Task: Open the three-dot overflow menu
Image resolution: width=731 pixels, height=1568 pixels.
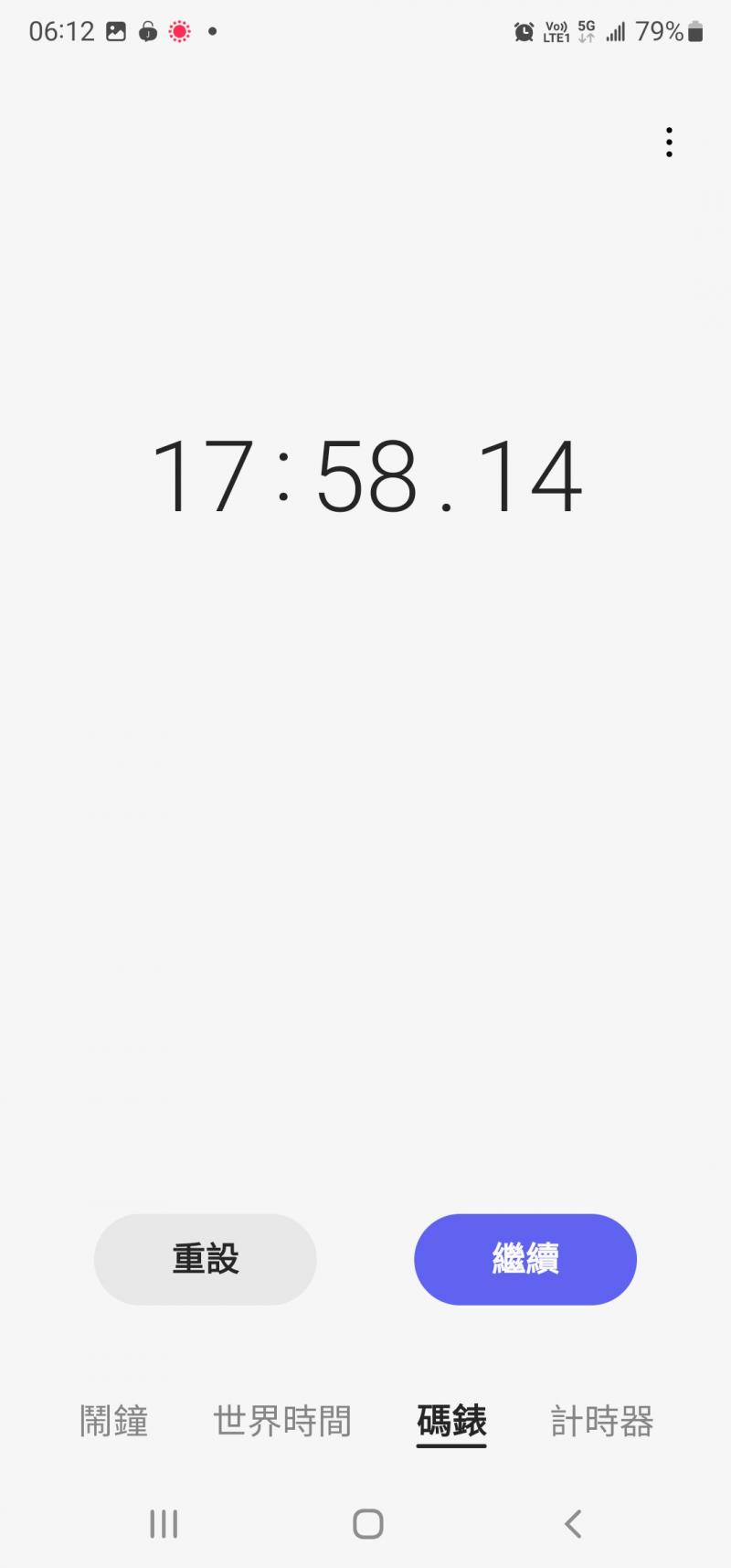Action: tap(670, 142)
